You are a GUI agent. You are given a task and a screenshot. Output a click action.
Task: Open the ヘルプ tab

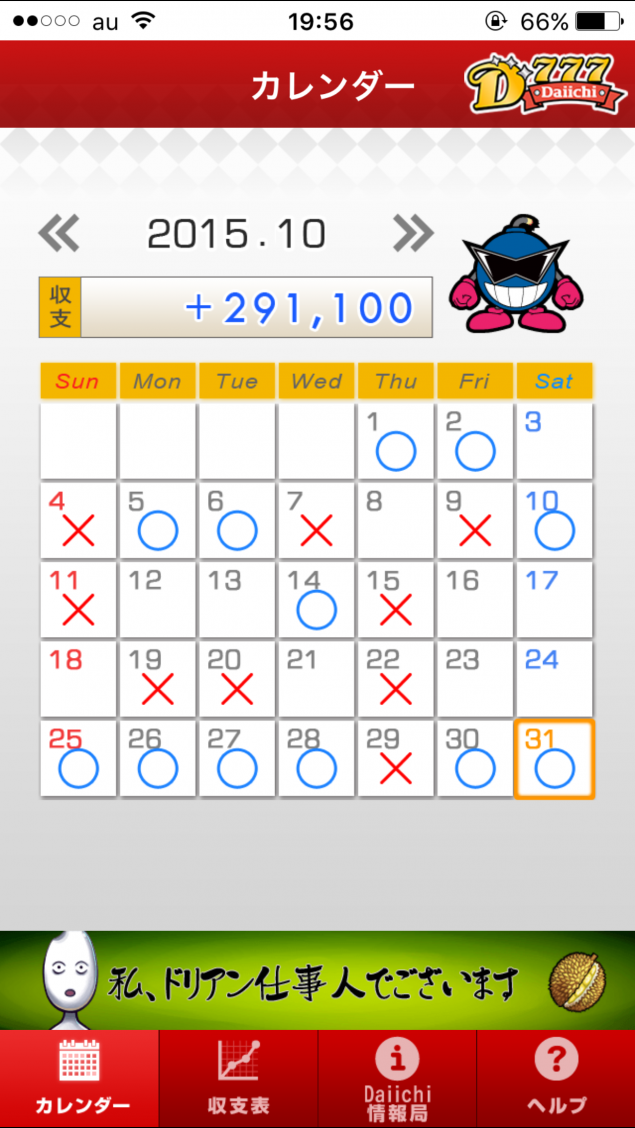(556, 1078)
